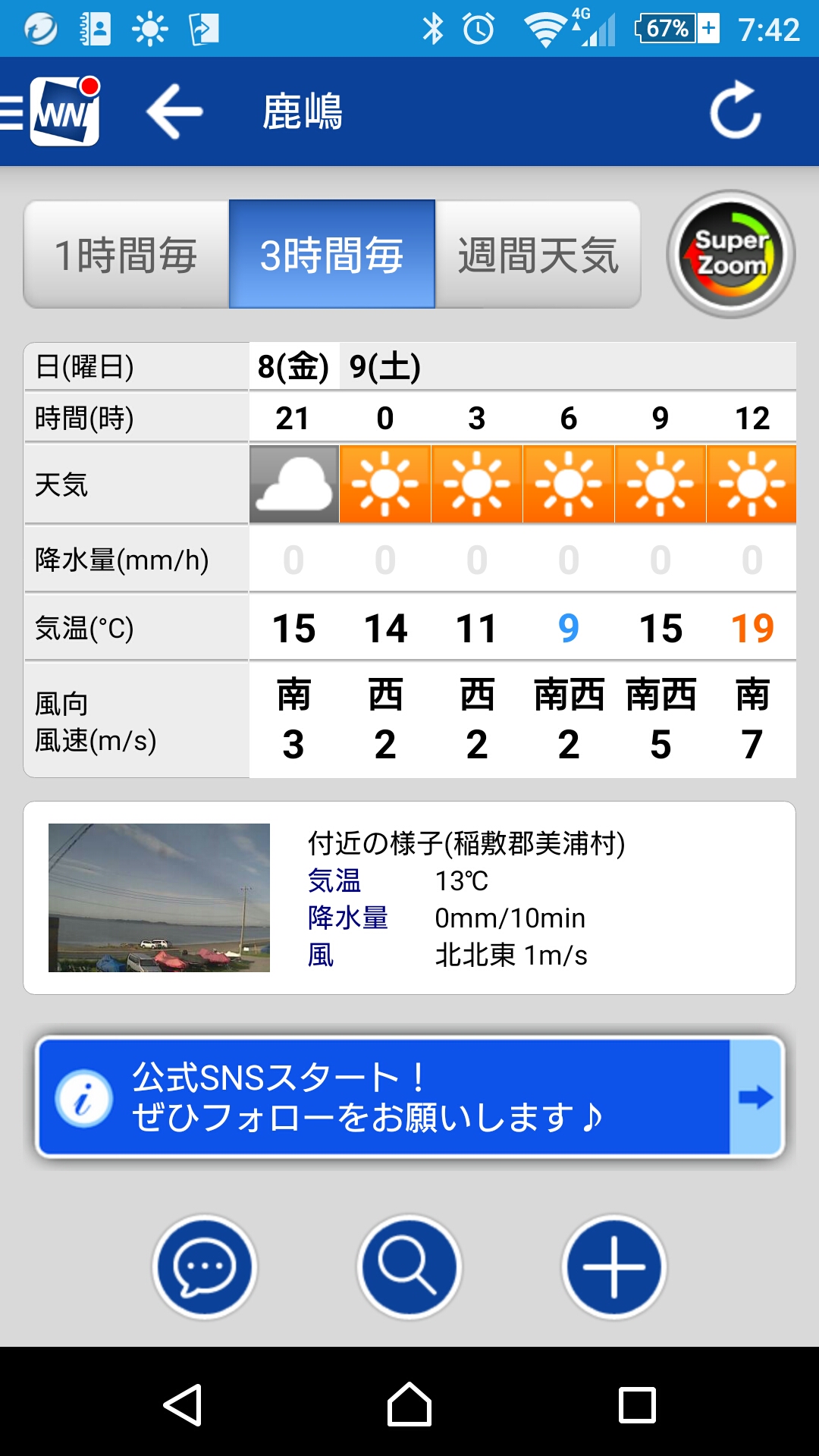819x1456 pixels.
Task: Go to the Android home screen
Action: point(409,1404)
